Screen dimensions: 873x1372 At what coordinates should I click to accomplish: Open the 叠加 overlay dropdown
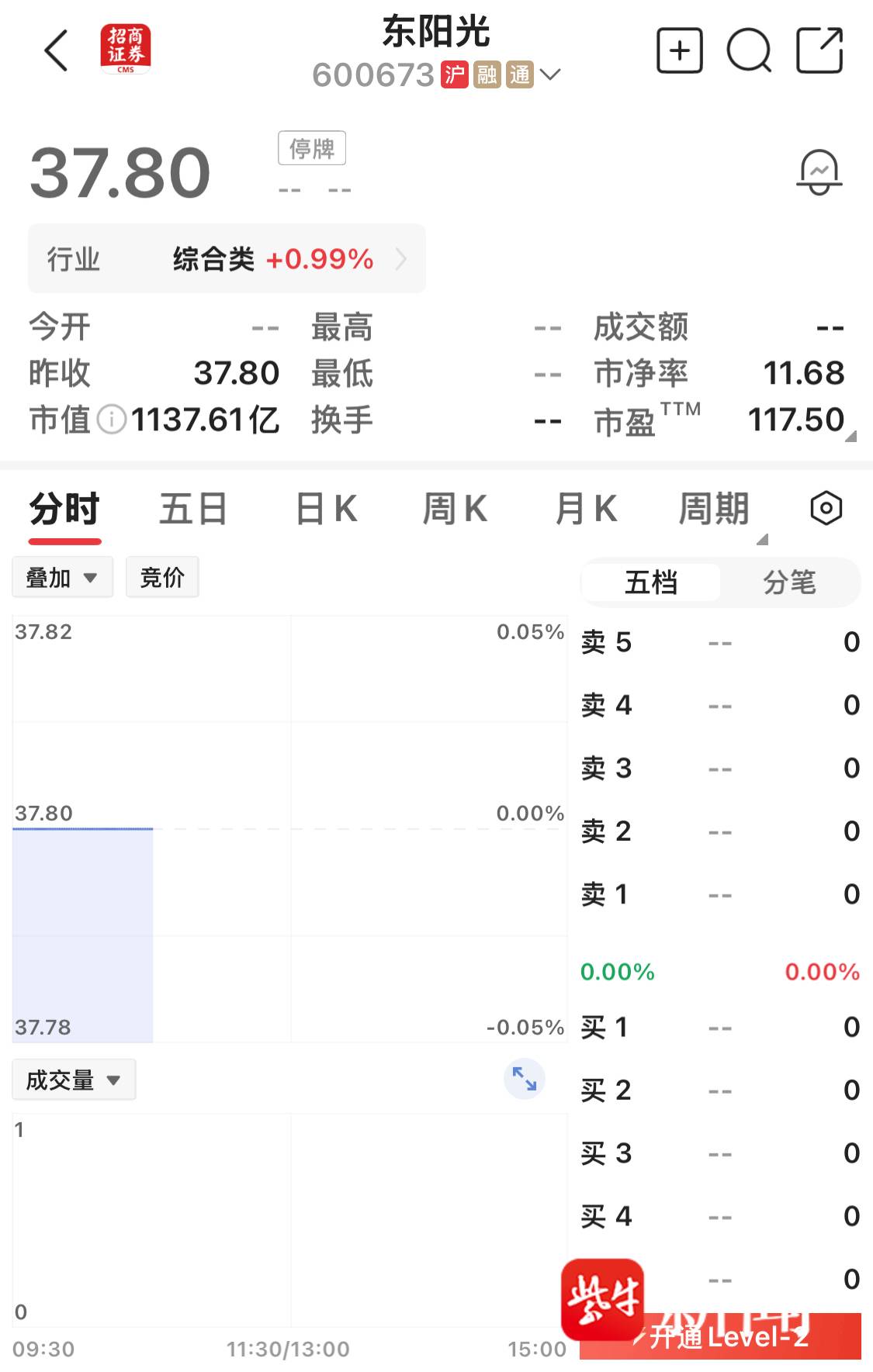62,577
